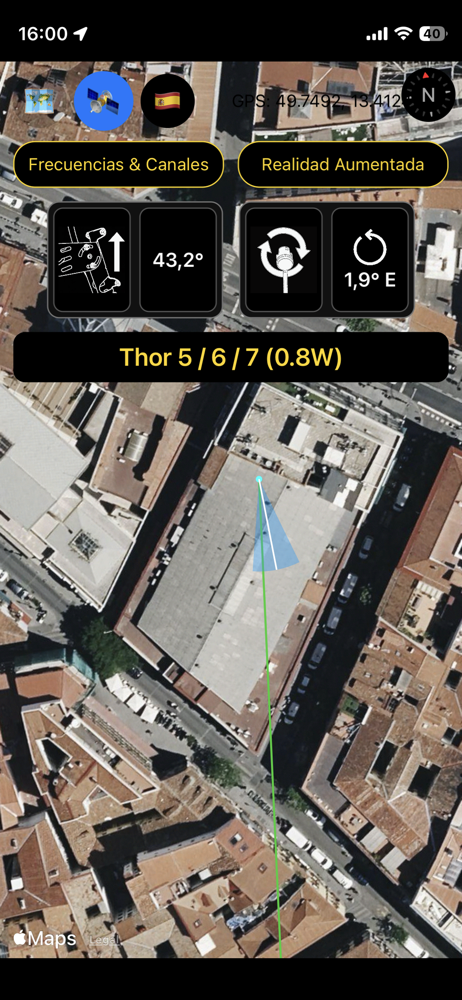The width and height of the screenshot is (462, 1000).
Task: Open the satellite selector Thor 5 / 6 / 7
Action: pos(231,357)
